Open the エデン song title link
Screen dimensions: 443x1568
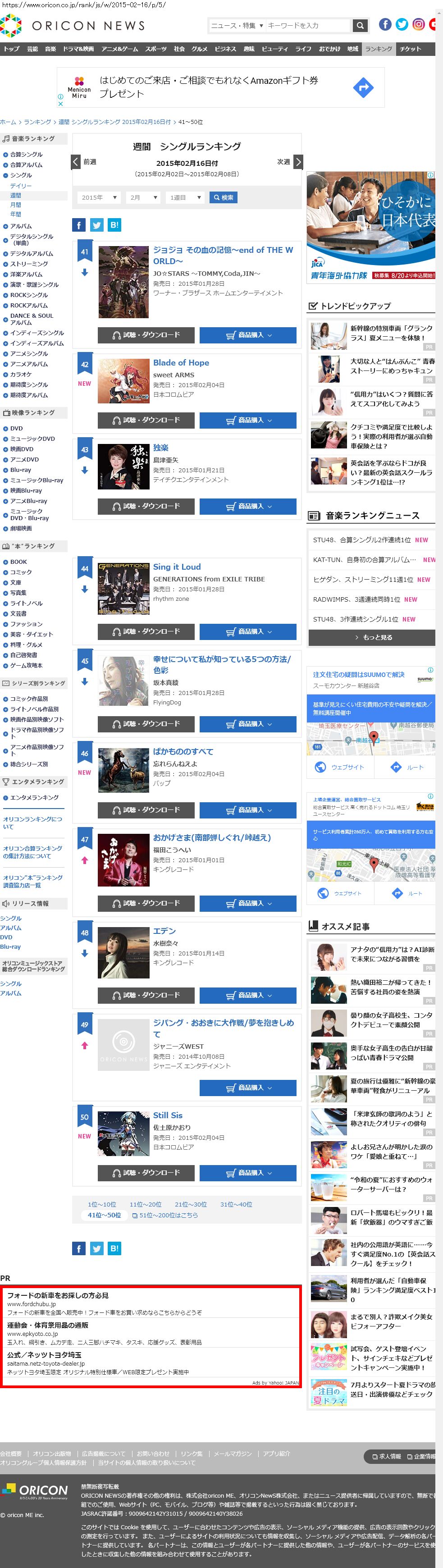point(164,931)
